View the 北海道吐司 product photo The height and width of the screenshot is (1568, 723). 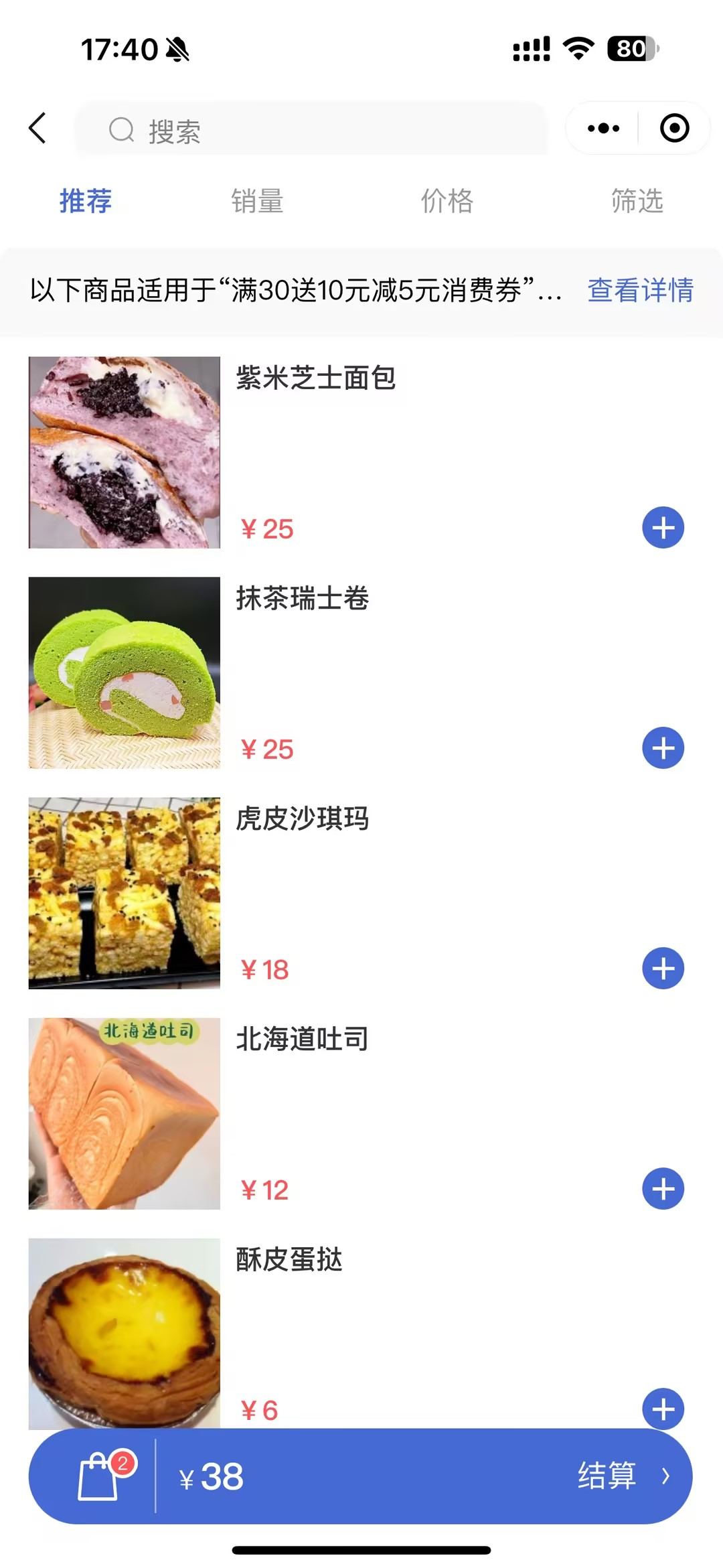125,1114
